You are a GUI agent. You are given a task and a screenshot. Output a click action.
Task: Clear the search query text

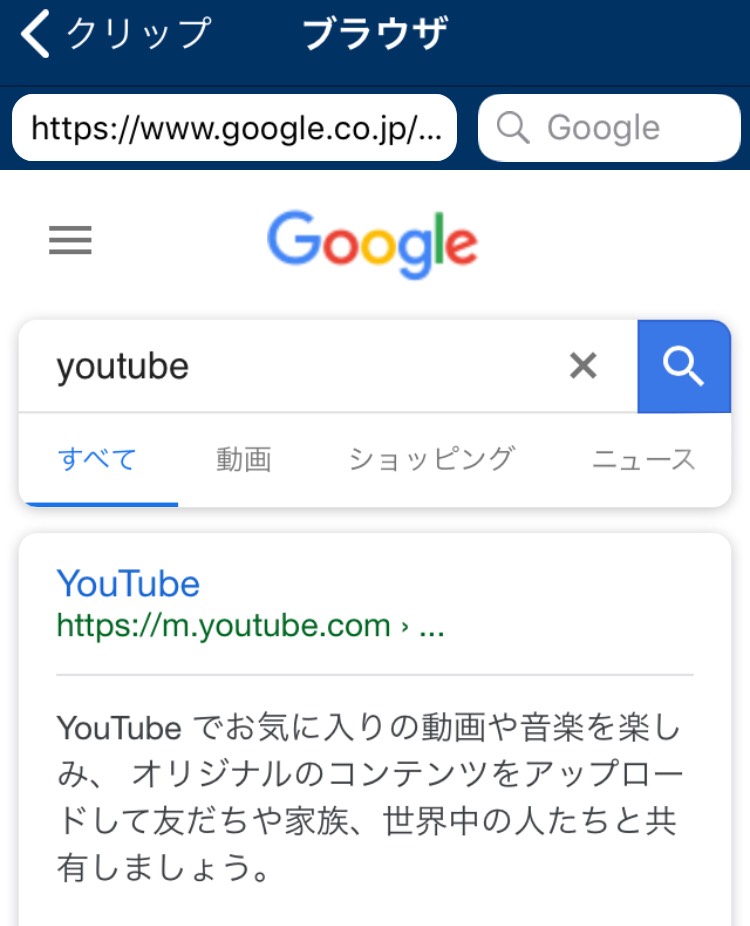click(583, 367)
